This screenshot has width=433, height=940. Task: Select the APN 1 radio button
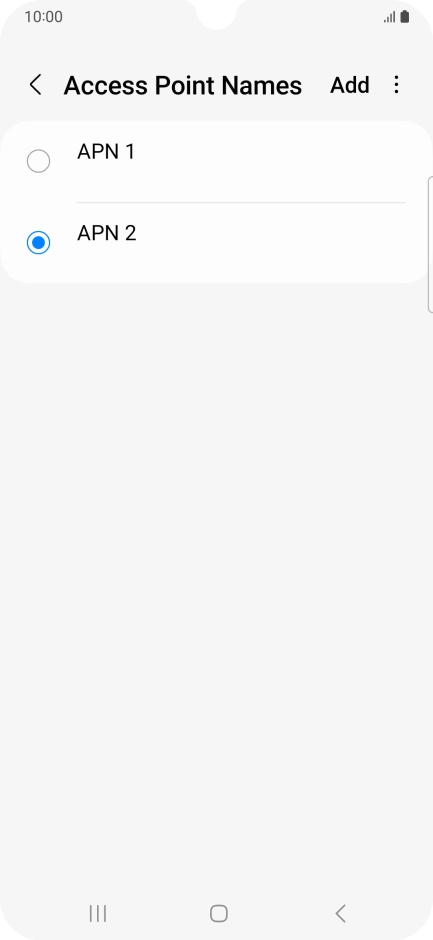38,161
